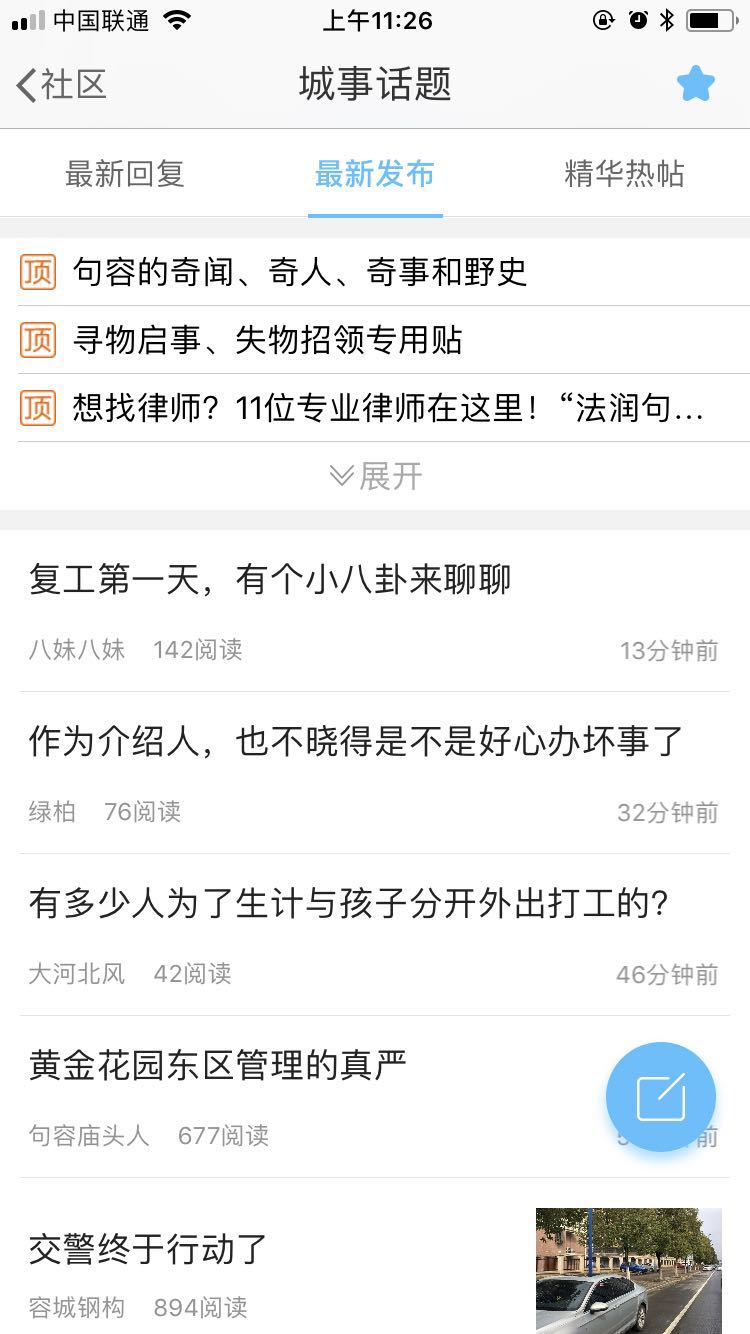Tap the blue star favorite icon
The image size is (750, 1334).
(x=696, y=84)
